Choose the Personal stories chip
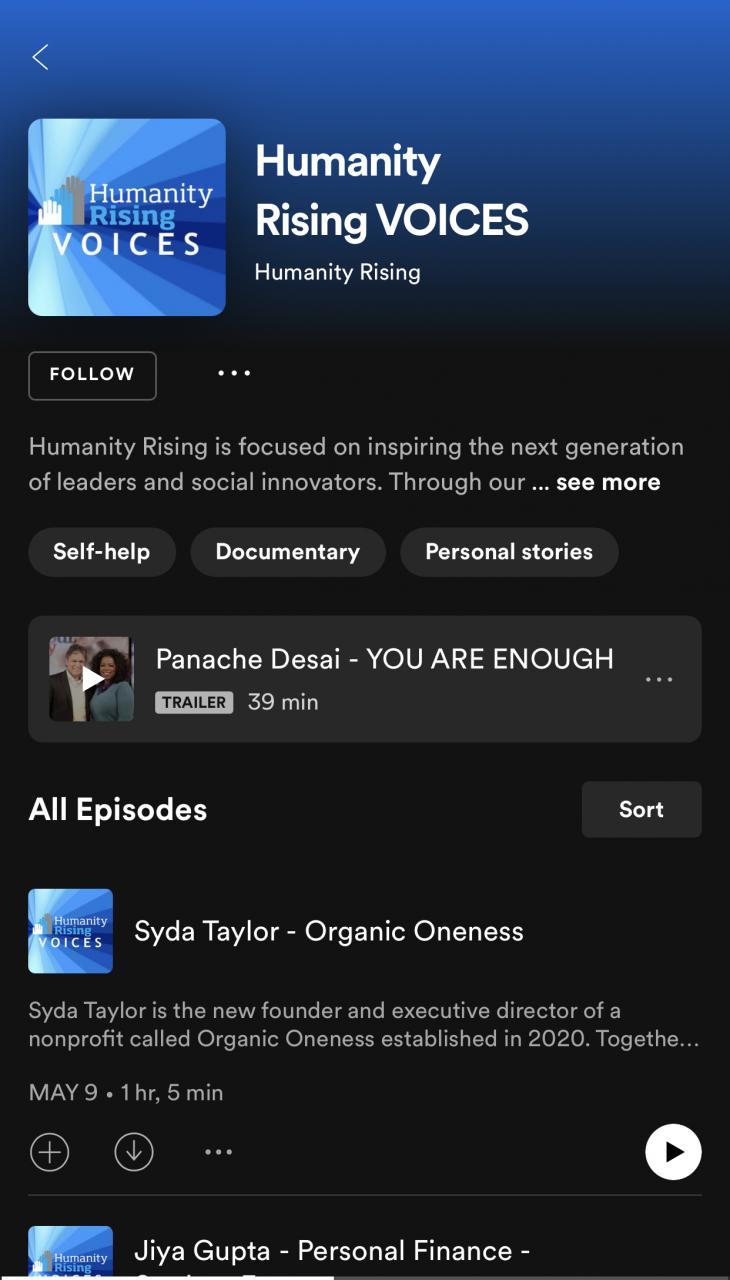Screen dimensions: 730x1280 point(508,552)
